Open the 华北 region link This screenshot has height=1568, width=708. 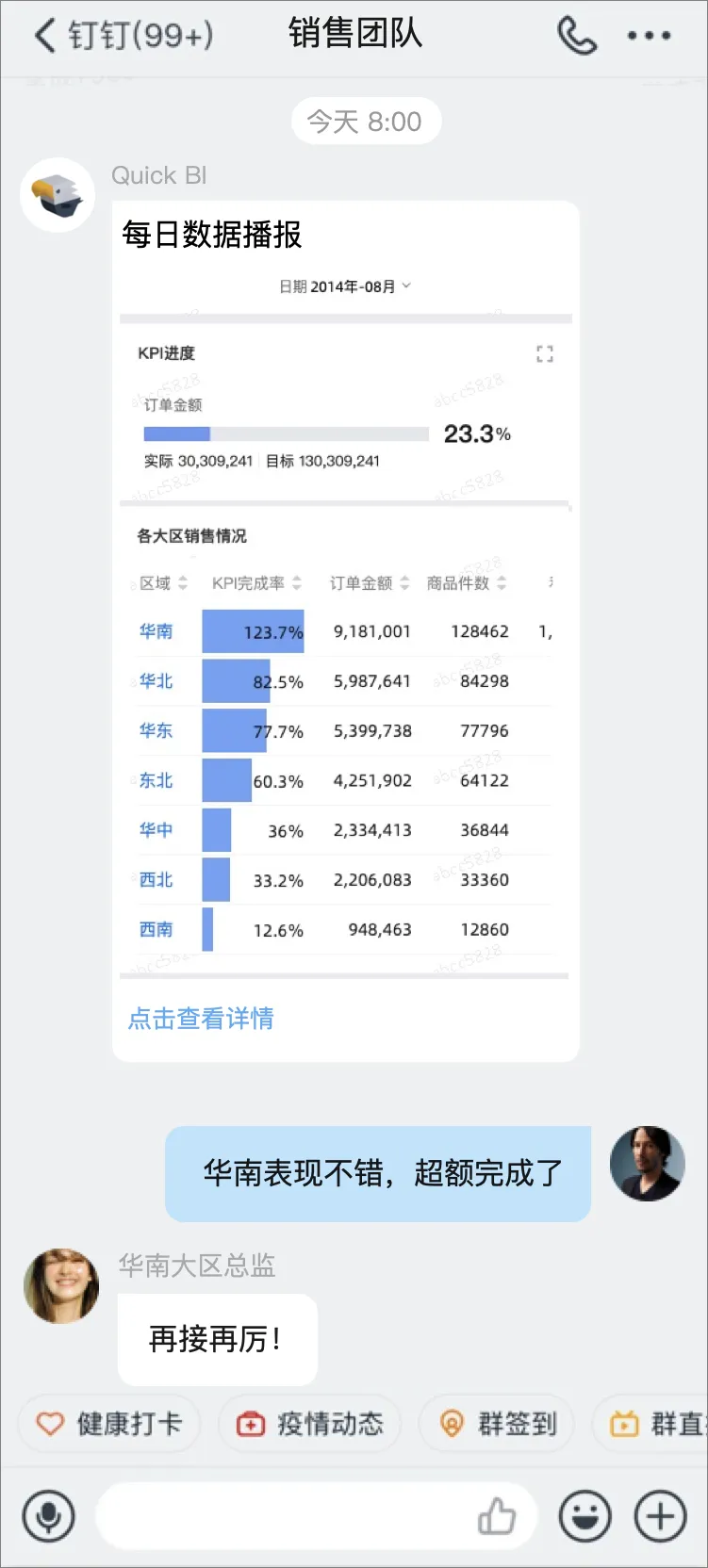[156, 681]
